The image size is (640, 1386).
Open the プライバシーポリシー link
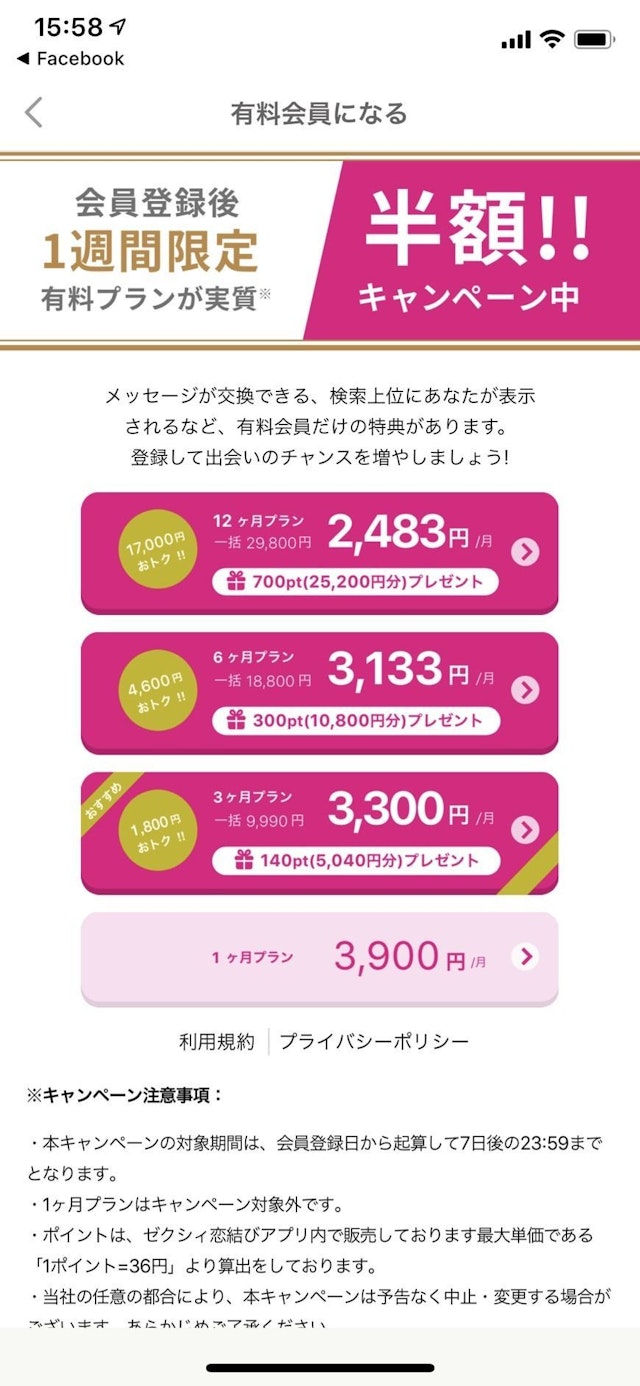click(374, 1041)
